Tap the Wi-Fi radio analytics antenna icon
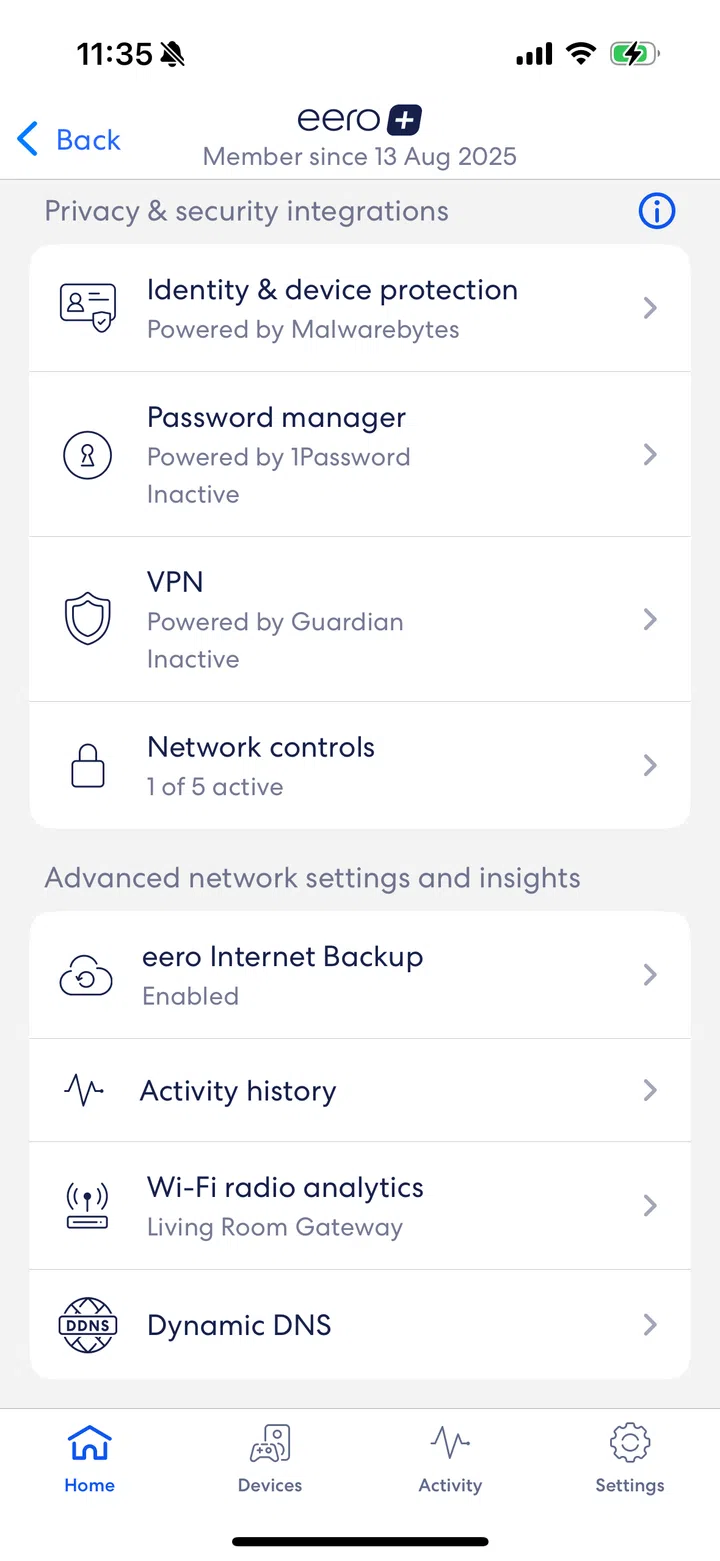This screenshot has height=1561, width=720. (88, 1205)
